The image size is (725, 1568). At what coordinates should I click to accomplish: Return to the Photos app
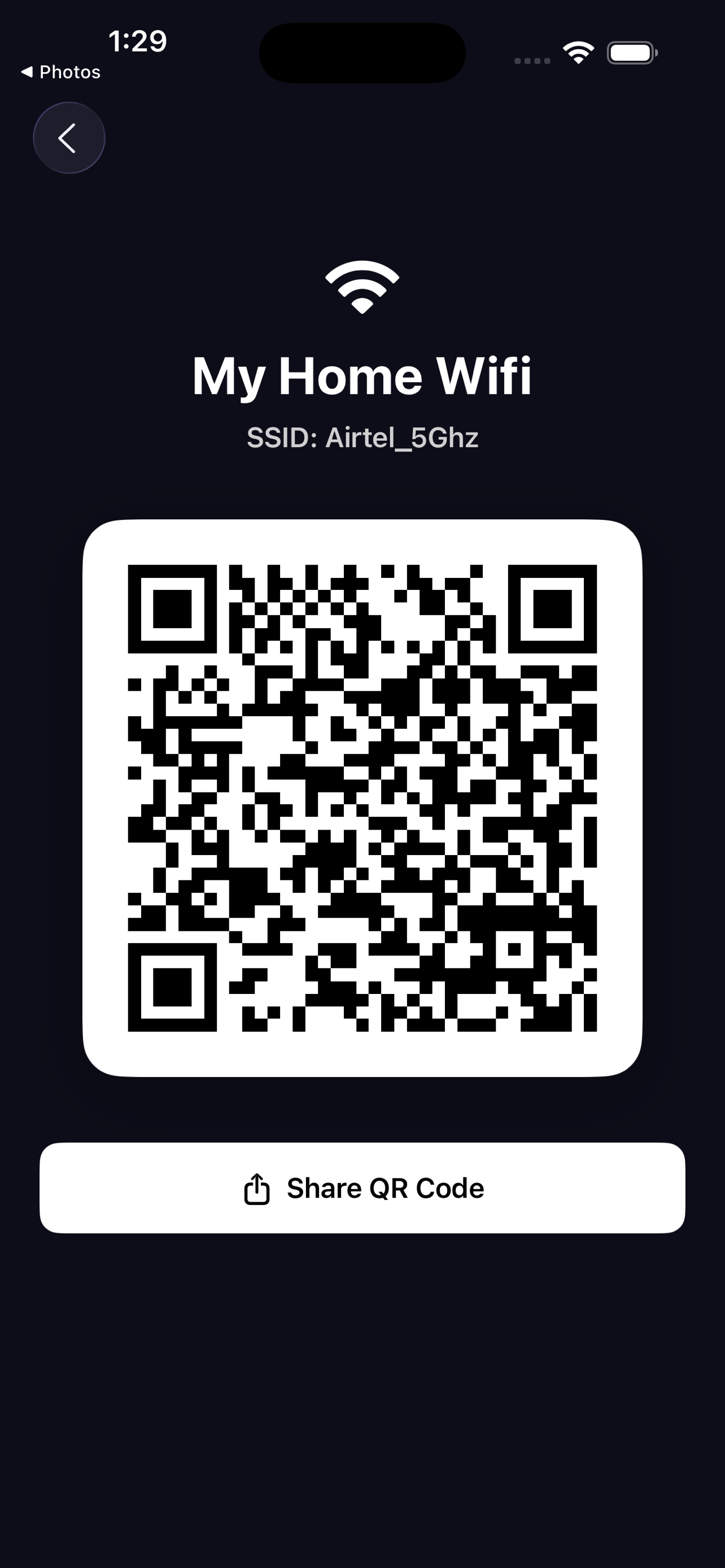(x=60, y=72)
